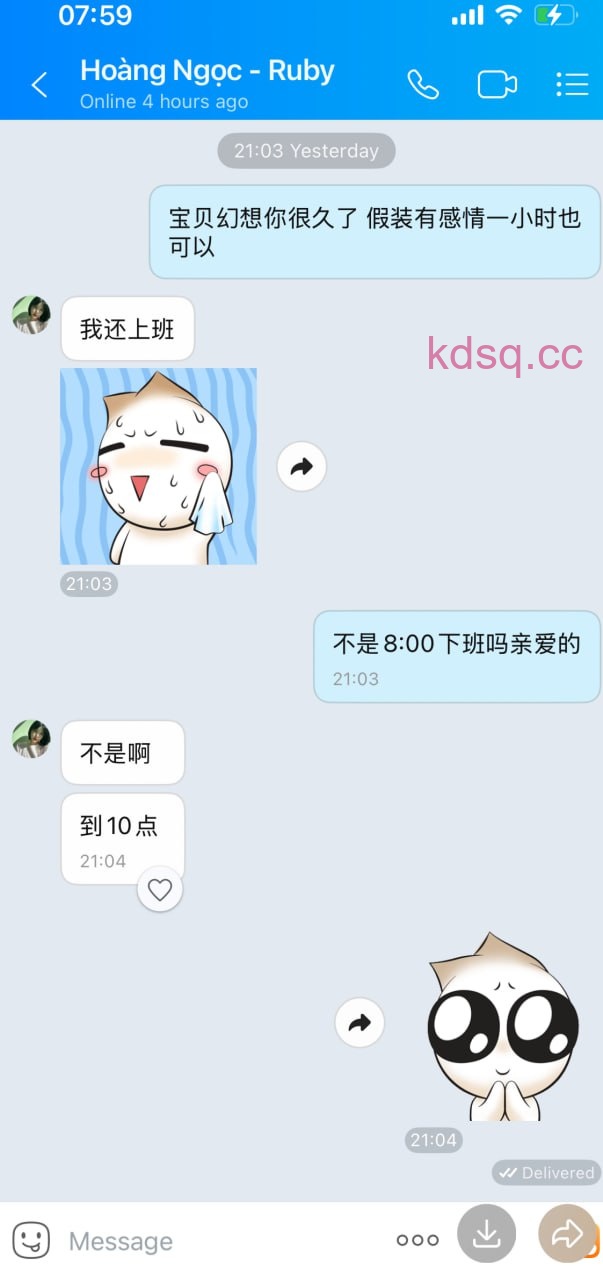Open the chat options list menu
Screen dimensions: 603x1280
tap(571, 85)
